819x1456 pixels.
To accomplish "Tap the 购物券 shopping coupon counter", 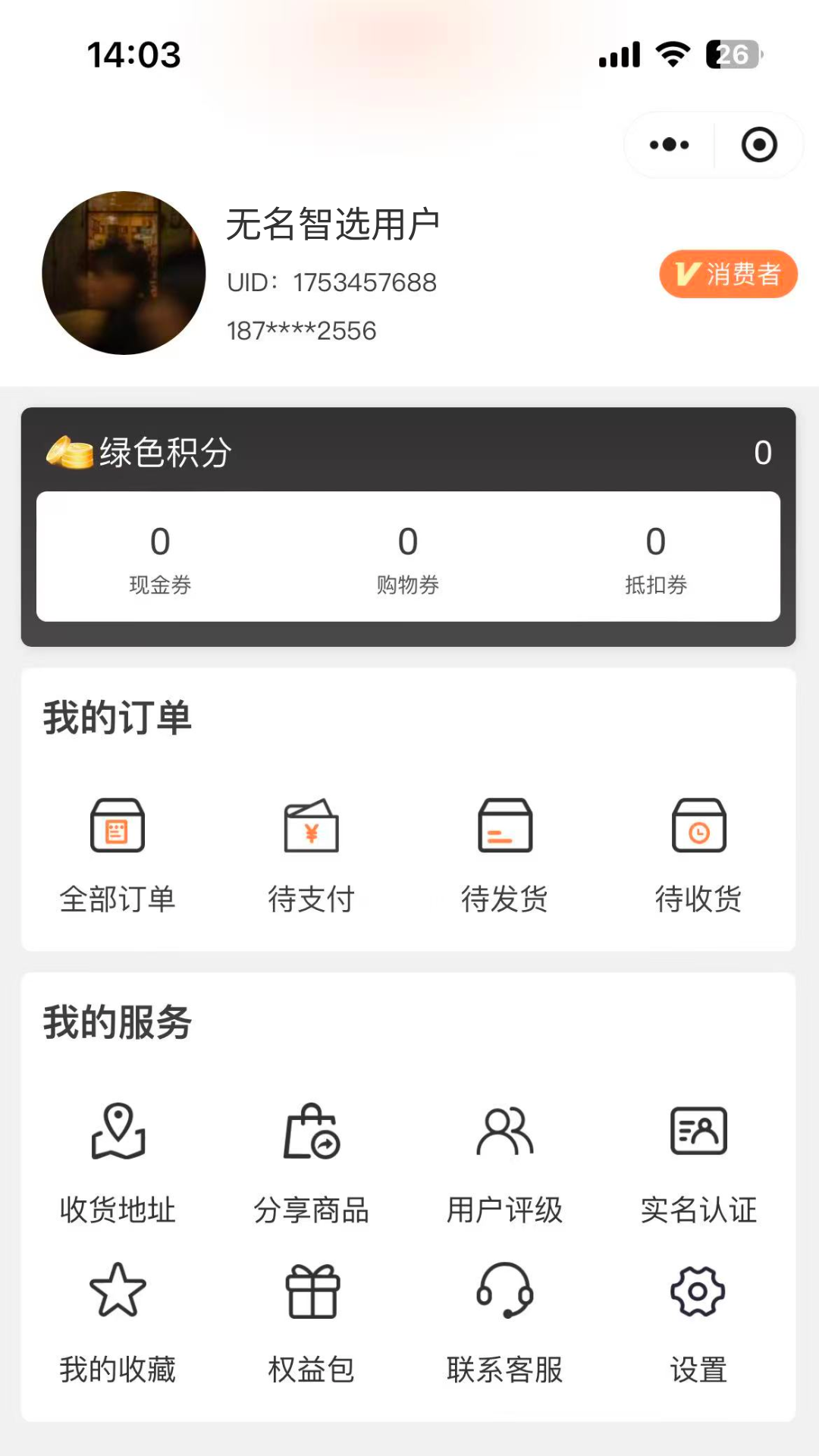I will (408, 557).
